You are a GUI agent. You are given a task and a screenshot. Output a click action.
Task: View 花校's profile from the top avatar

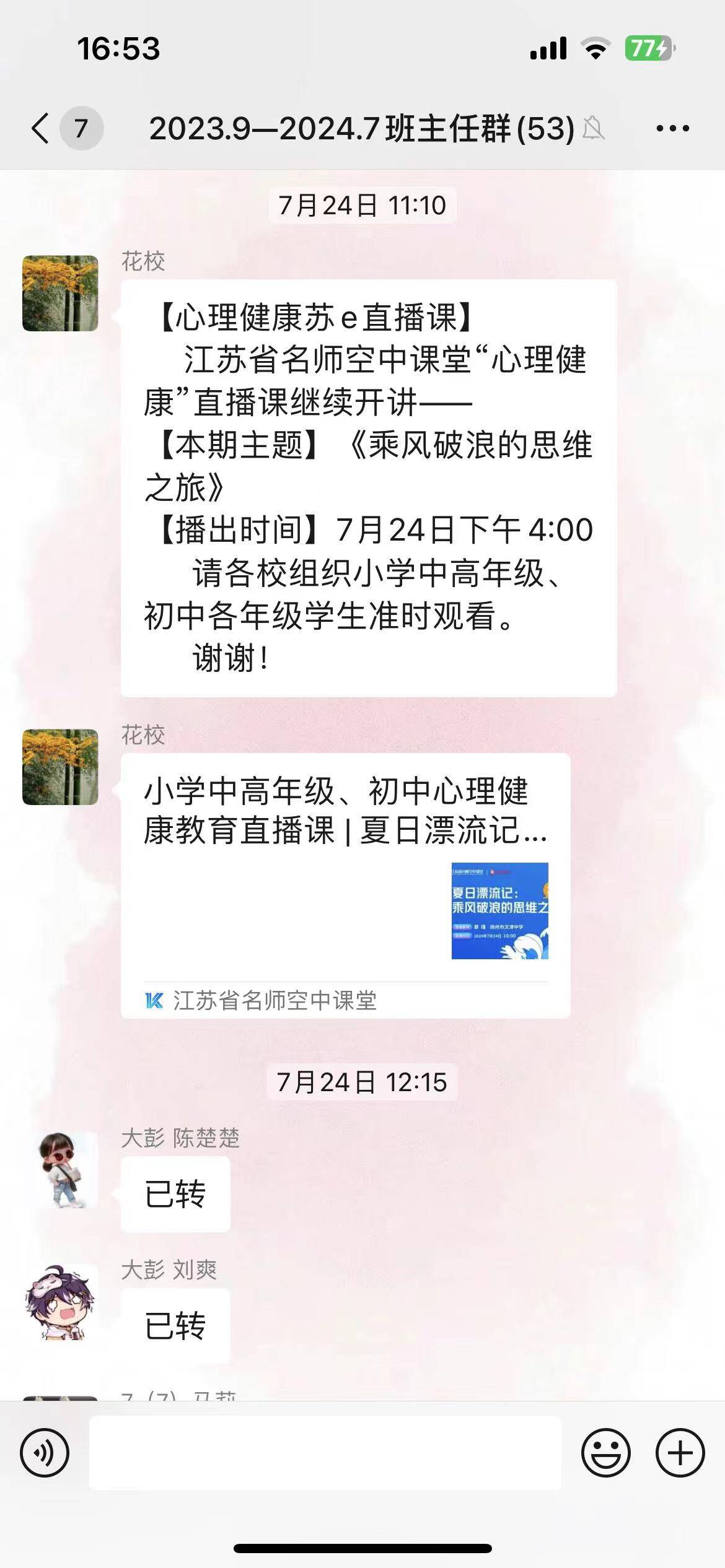(60, 293)
